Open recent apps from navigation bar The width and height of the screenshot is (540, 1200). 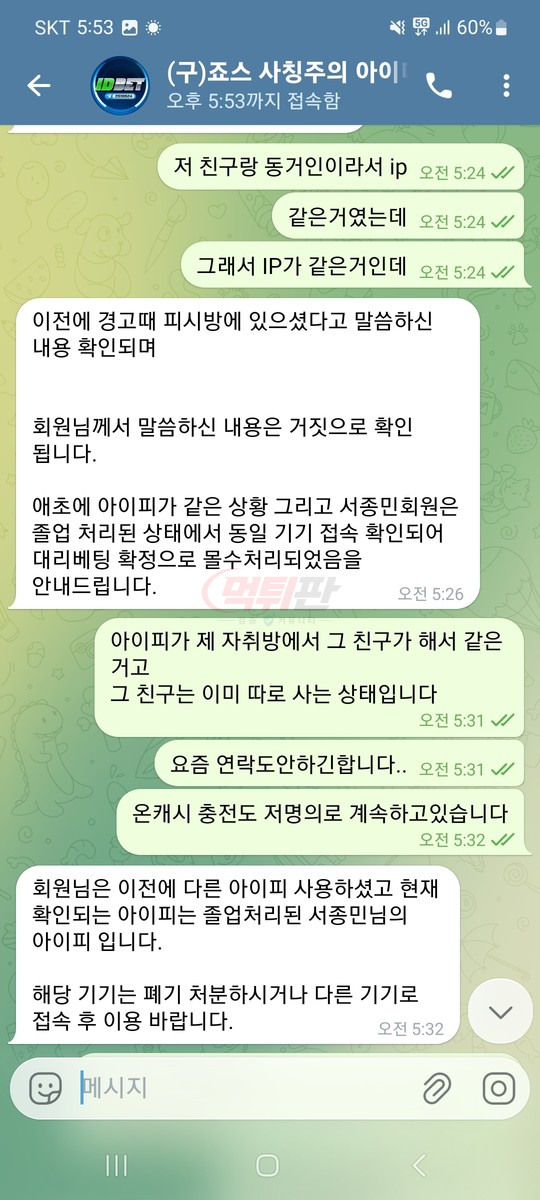116,1164
